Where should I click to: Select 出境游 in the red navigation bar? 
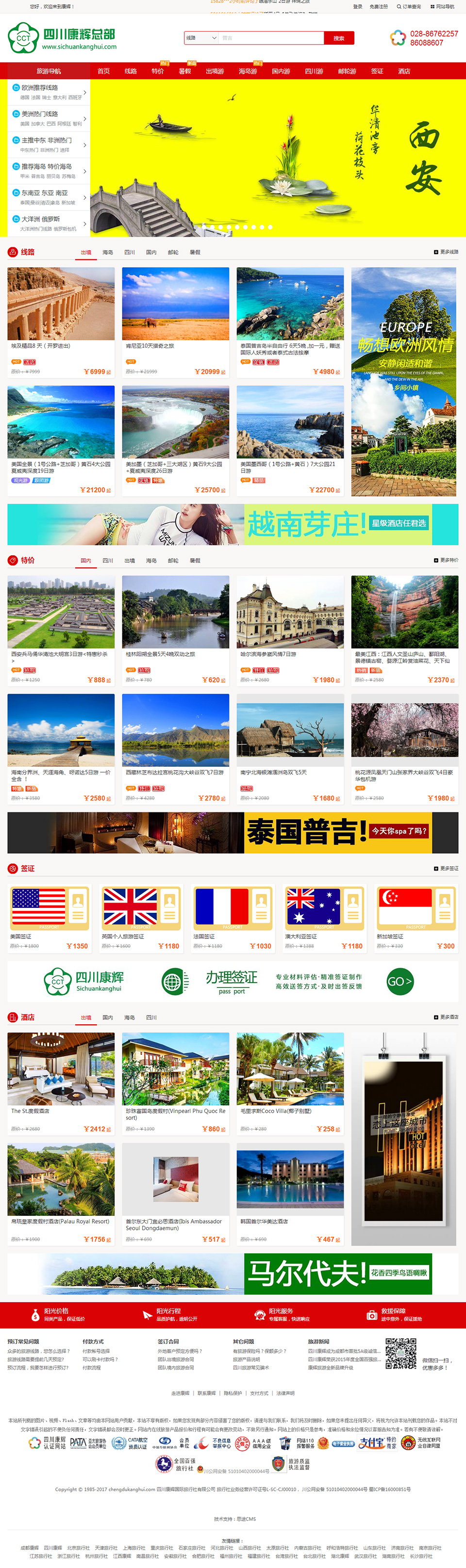coord(215,71)
